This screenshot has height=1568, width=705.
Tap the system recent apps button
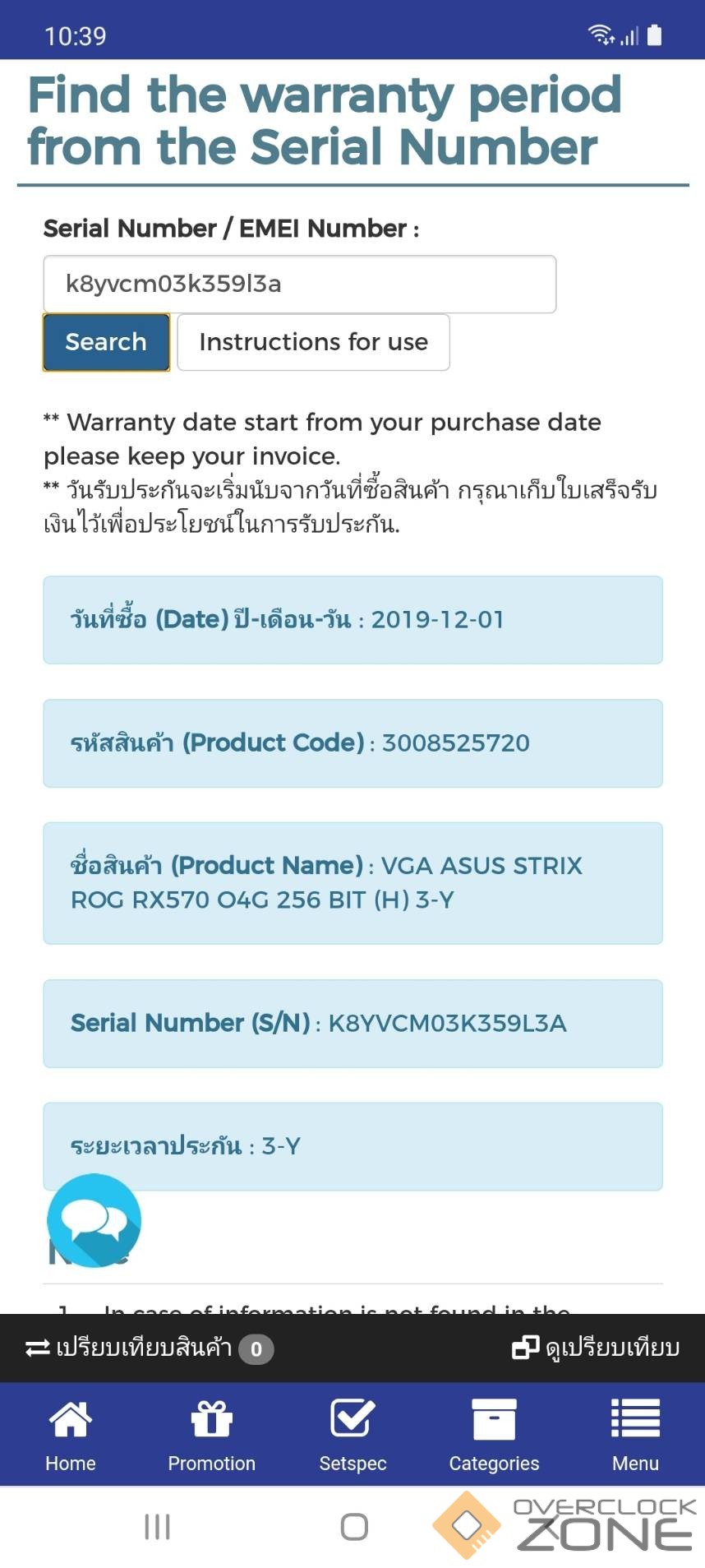click(x=157, y=1527)
